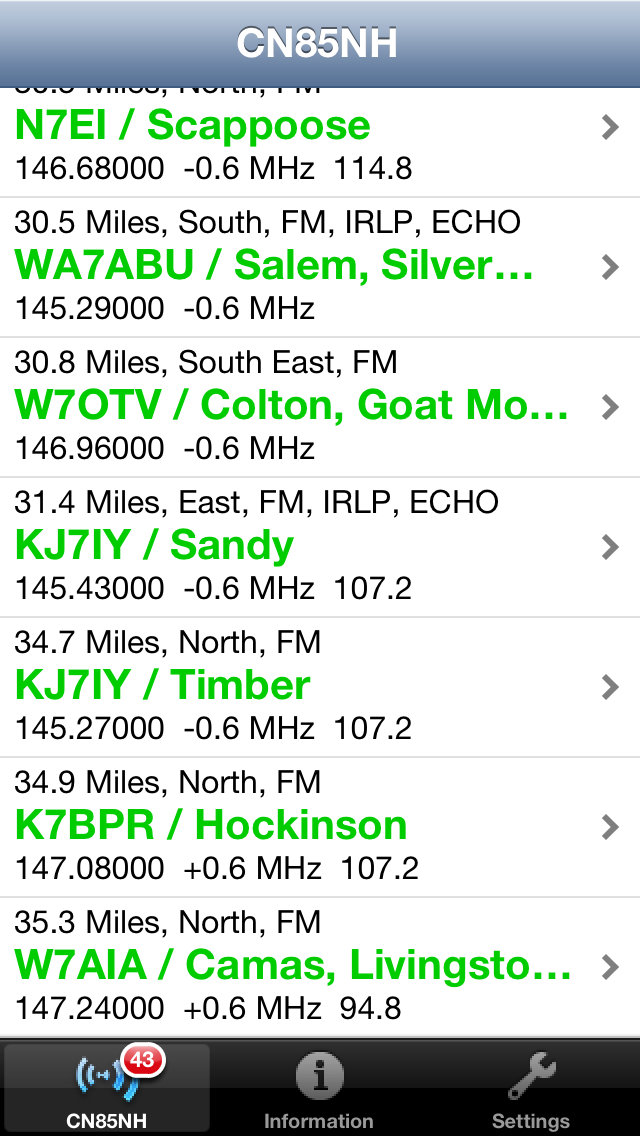Go to the Information tab
The height and width of the screenshot is (1136, 640).
point(319,1088)
